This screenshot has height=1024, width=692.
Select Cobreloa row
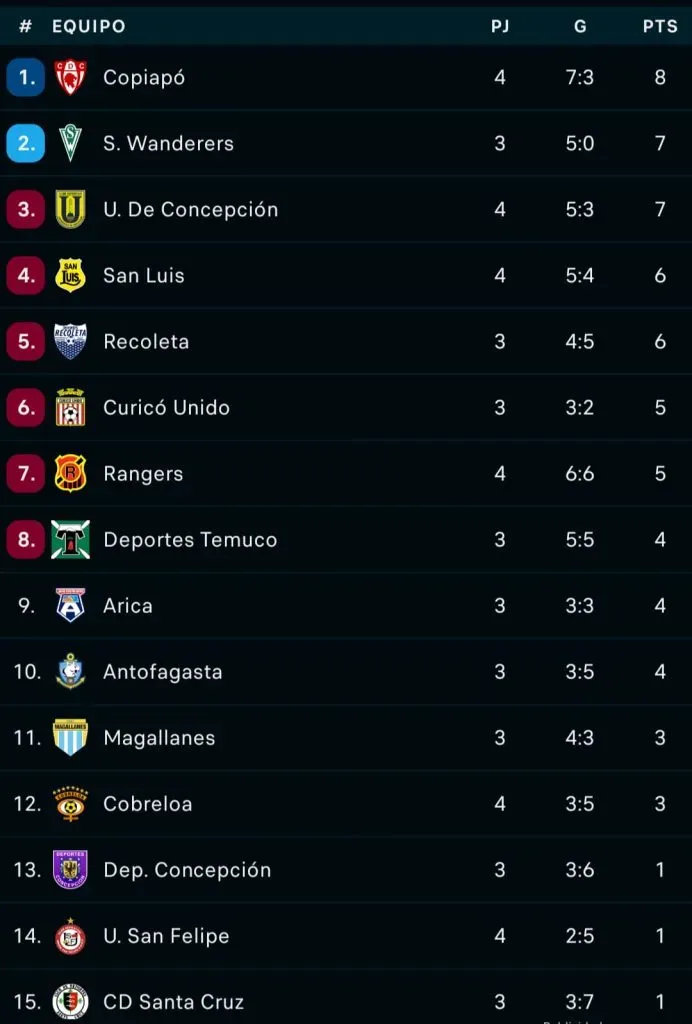(x=147, y=803)
